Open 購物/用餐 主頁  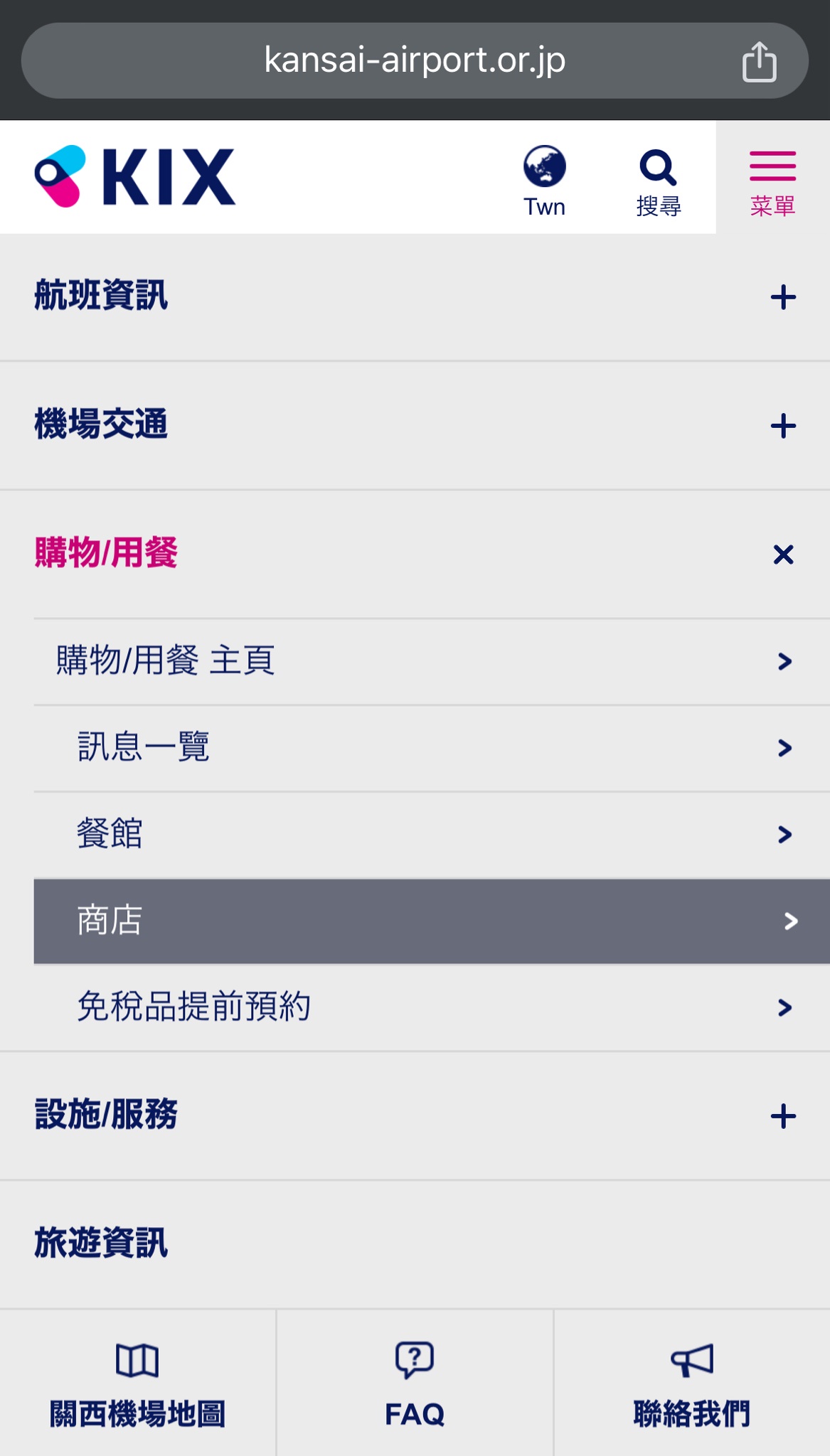[432, 662]
